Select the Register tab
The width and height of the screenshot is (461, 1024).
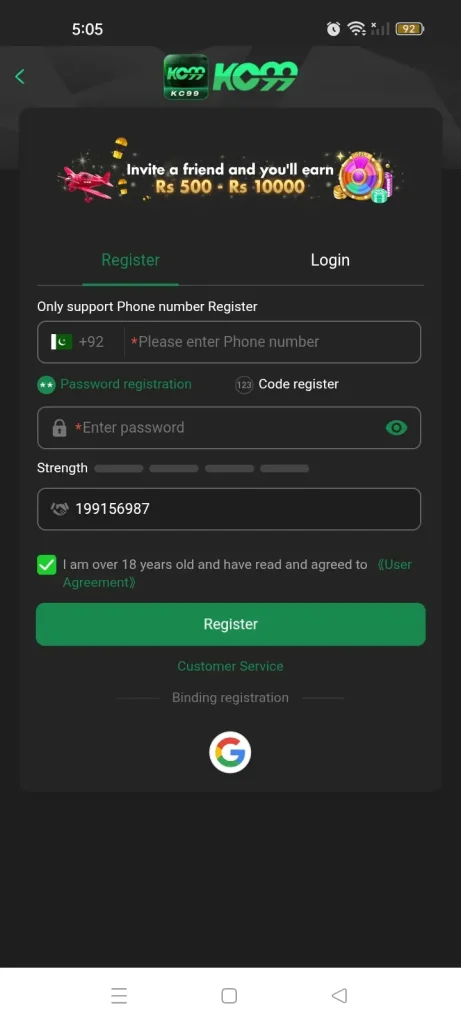point(131,260)
